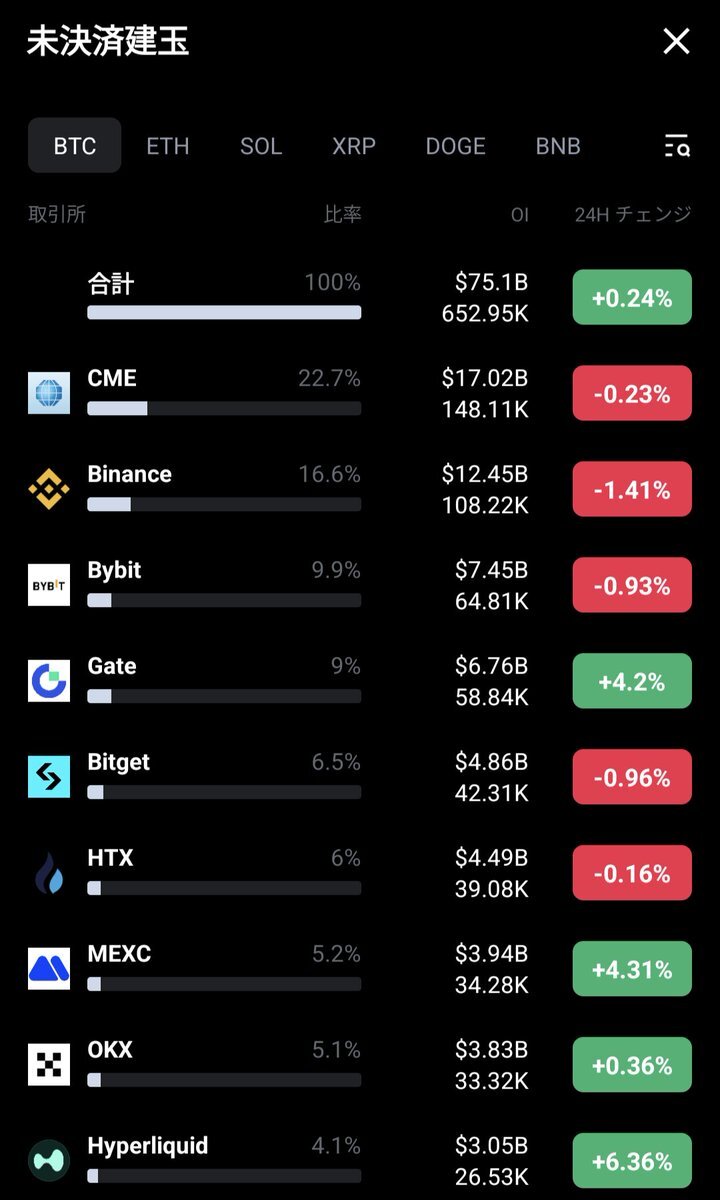Open the HTX exchange row
Viewport: 720px width, 1200px height.
point(360,873)
